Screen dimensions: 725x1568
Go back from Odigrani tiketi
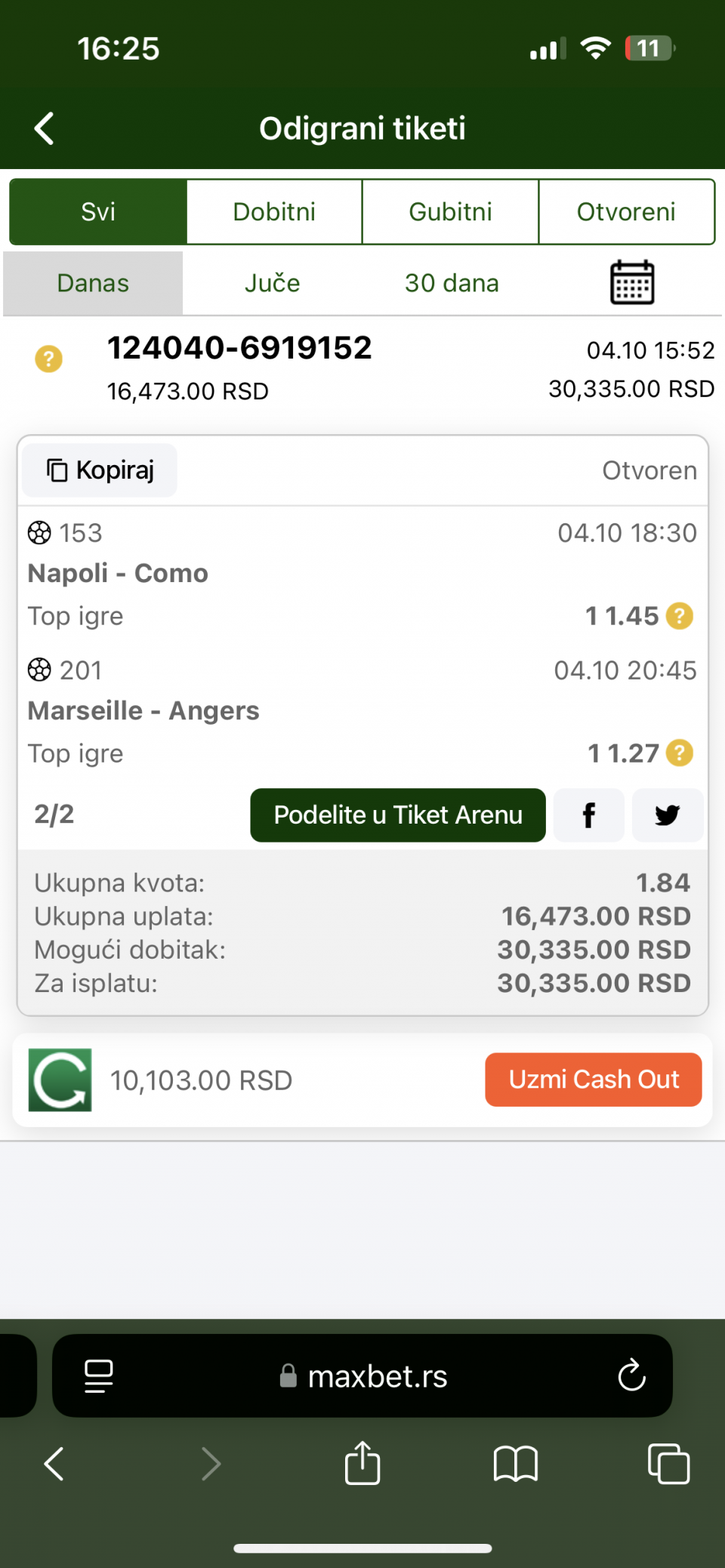[x=45, y=128]
